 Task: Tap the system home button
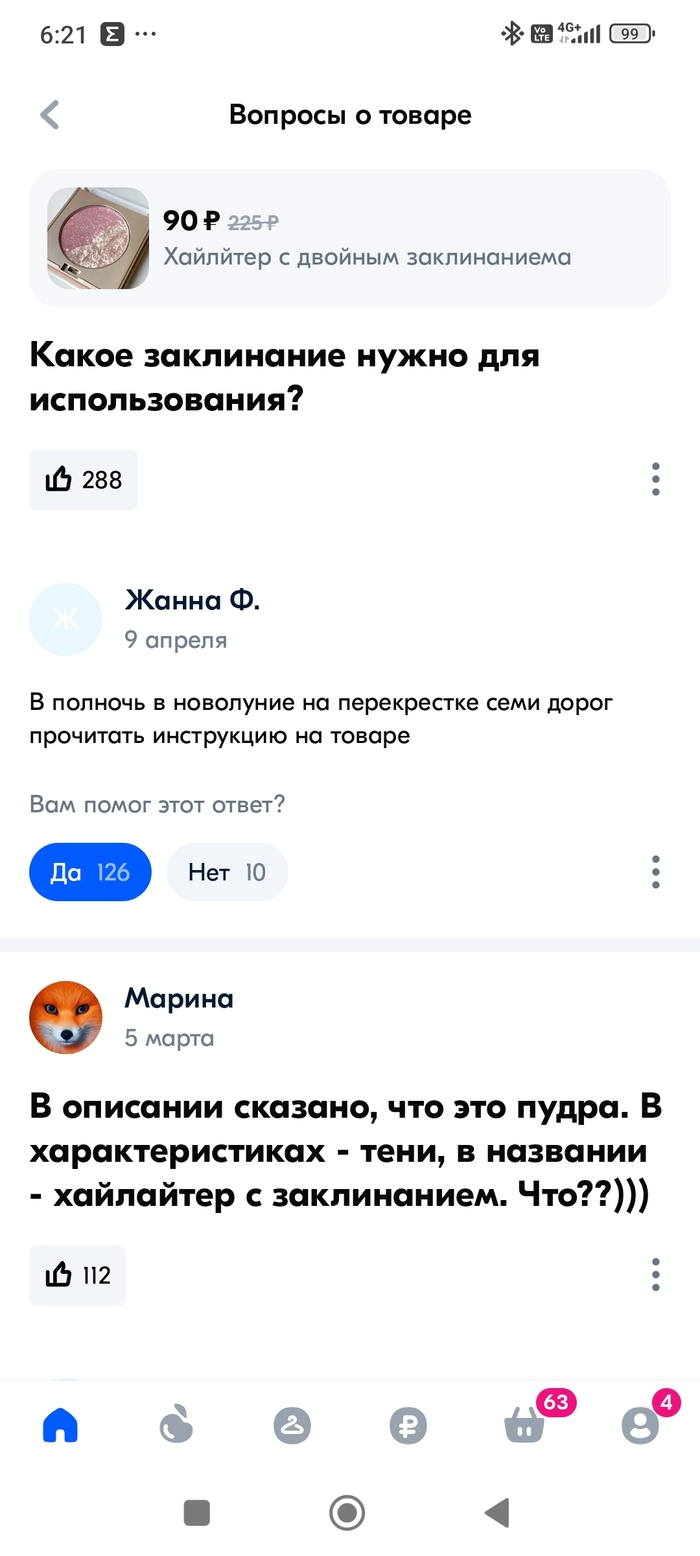[347, 1512]
